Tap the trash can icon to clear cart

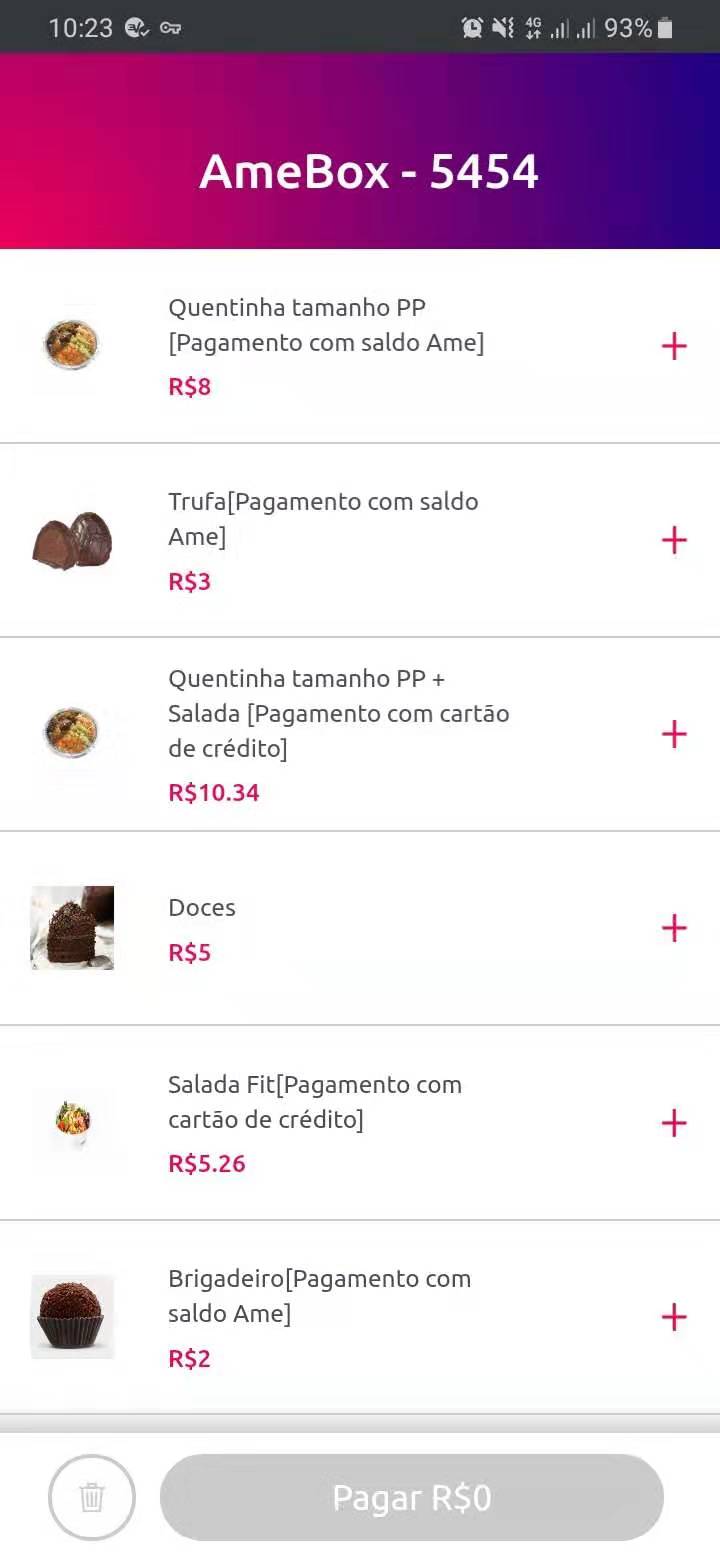(x=91, y=1497)
